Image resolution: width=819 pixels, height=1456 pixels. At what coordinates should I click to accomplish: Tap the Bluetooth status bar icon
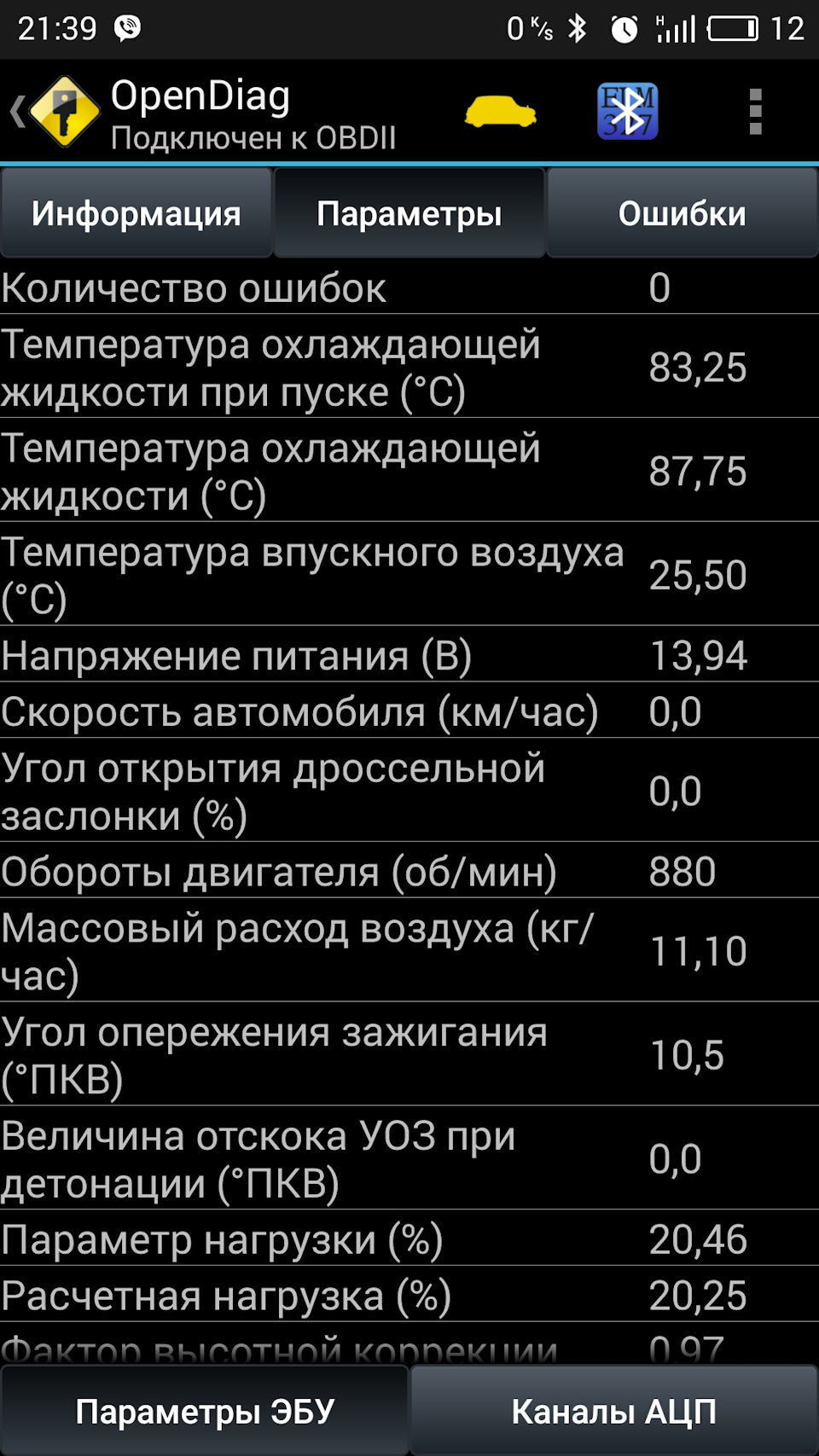coord(577,28)
